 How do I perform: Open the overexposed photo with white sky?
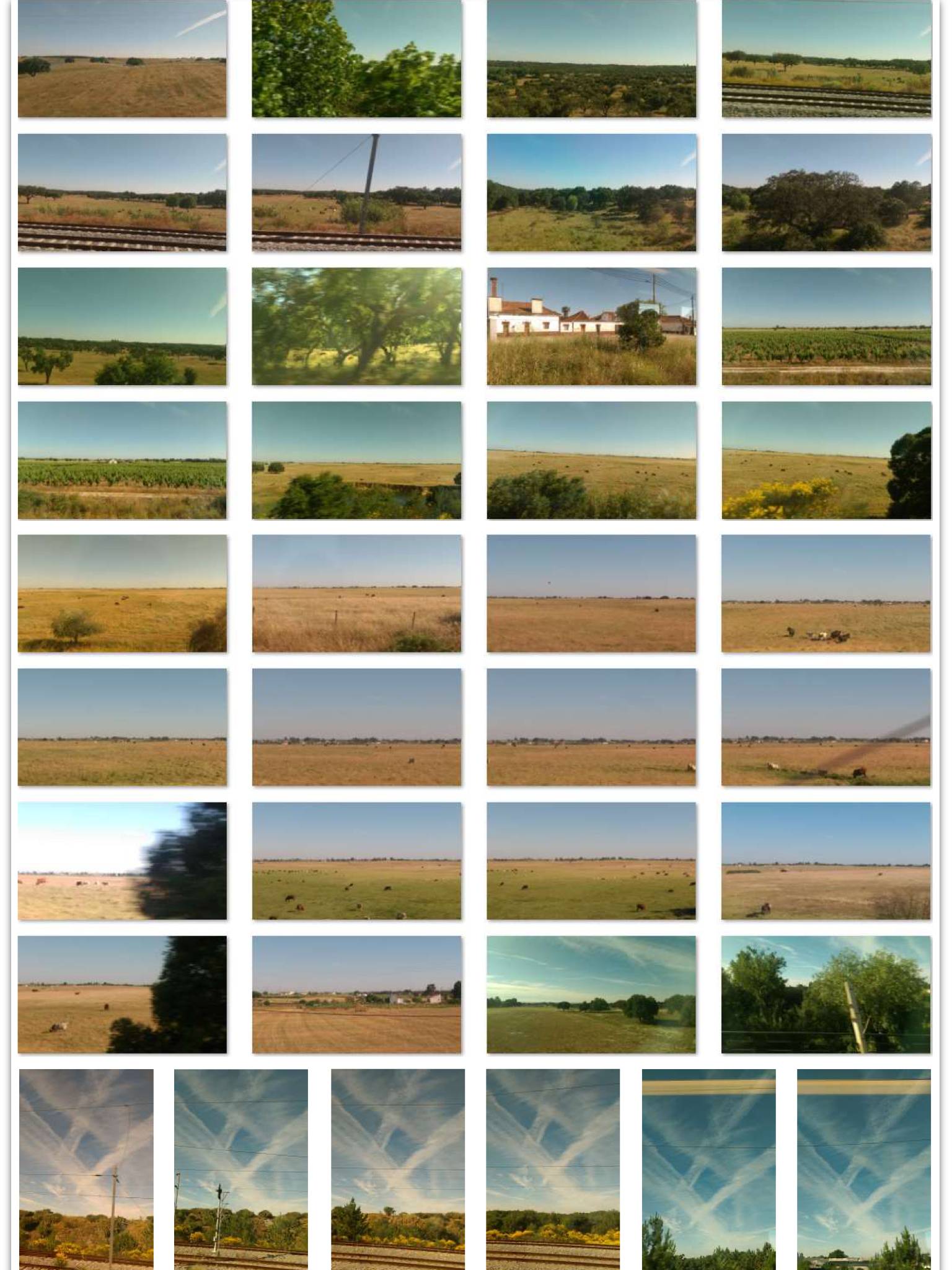tap(122, 861)
